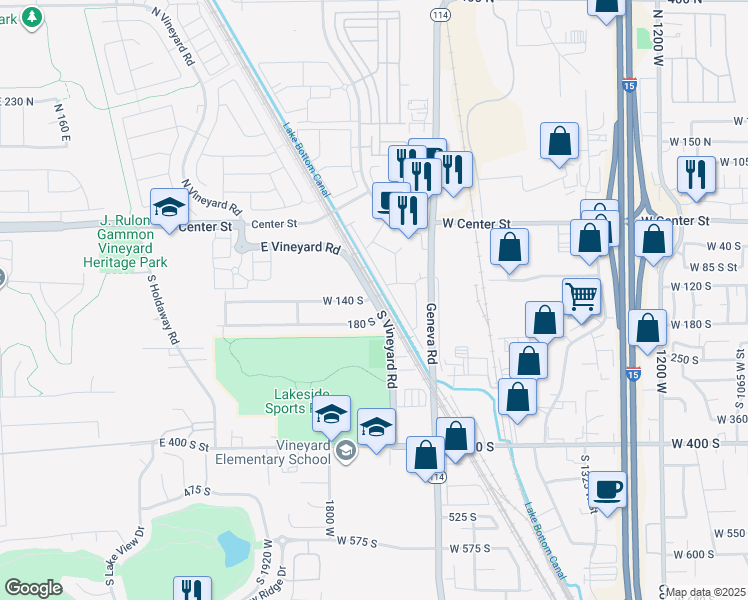Open the café marker west of Geneva Rd

click(389, 201)
